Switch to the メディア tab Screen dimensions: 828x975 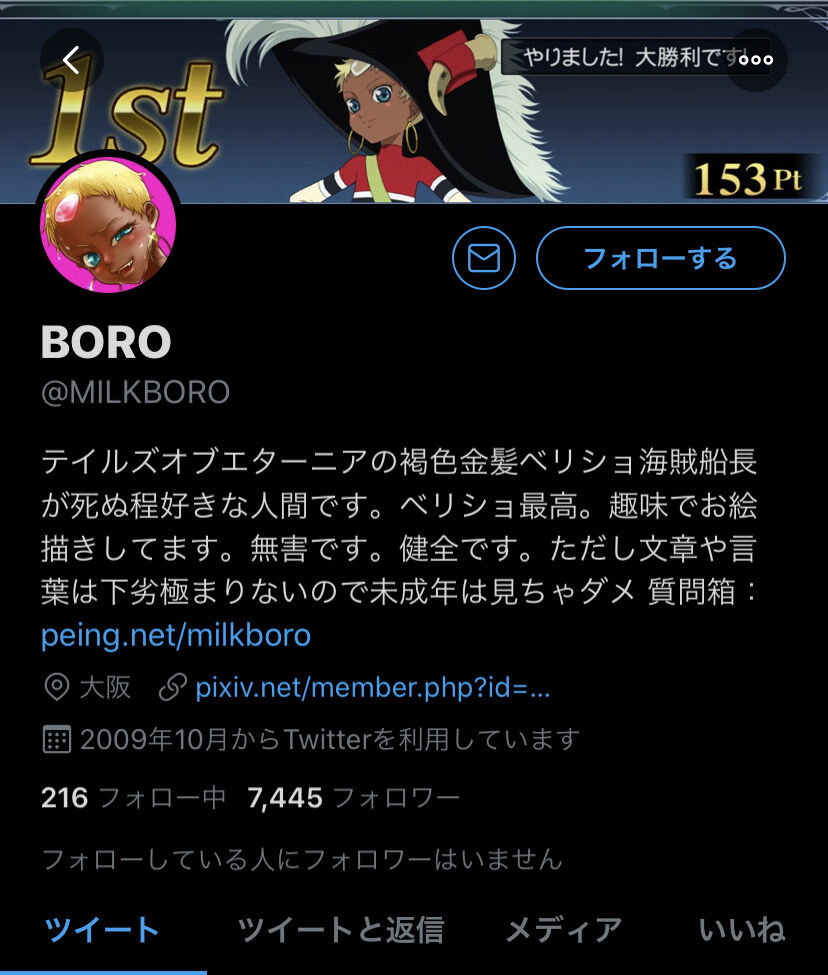click(x=563, y=930)
